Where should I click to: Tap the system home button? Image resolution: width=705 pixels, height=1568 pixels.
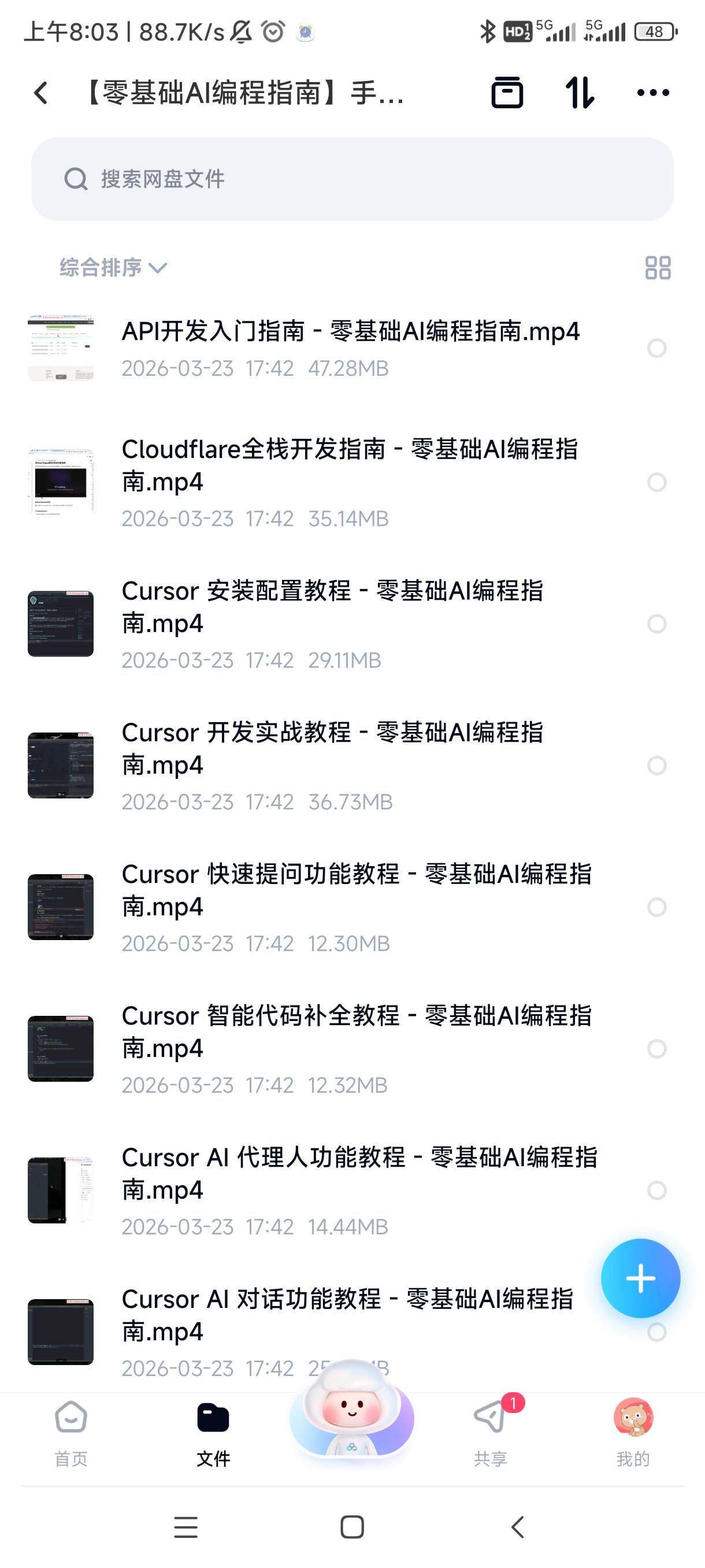click(x=352, y=1526)
